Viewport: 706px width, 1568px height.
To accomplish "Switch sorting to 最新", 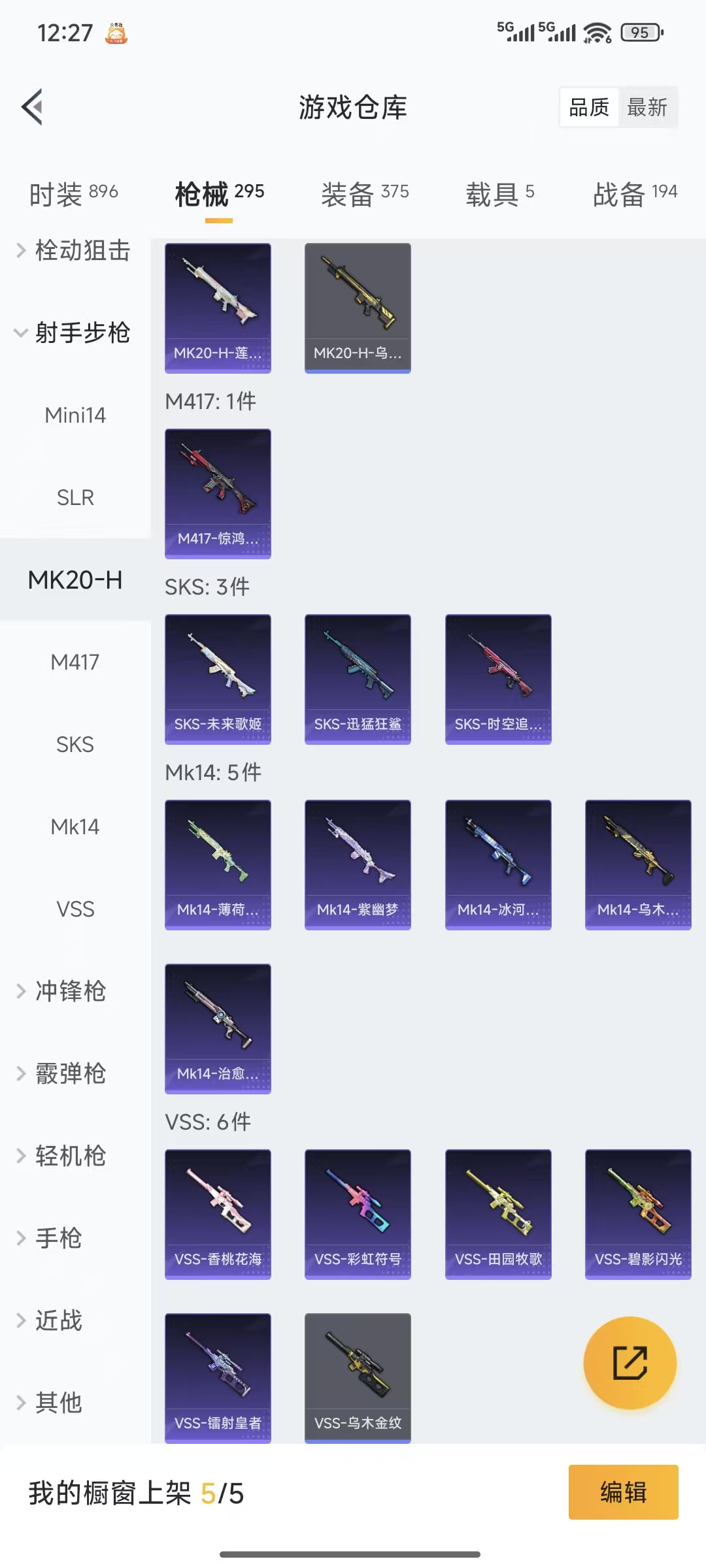I will [648, 106].
